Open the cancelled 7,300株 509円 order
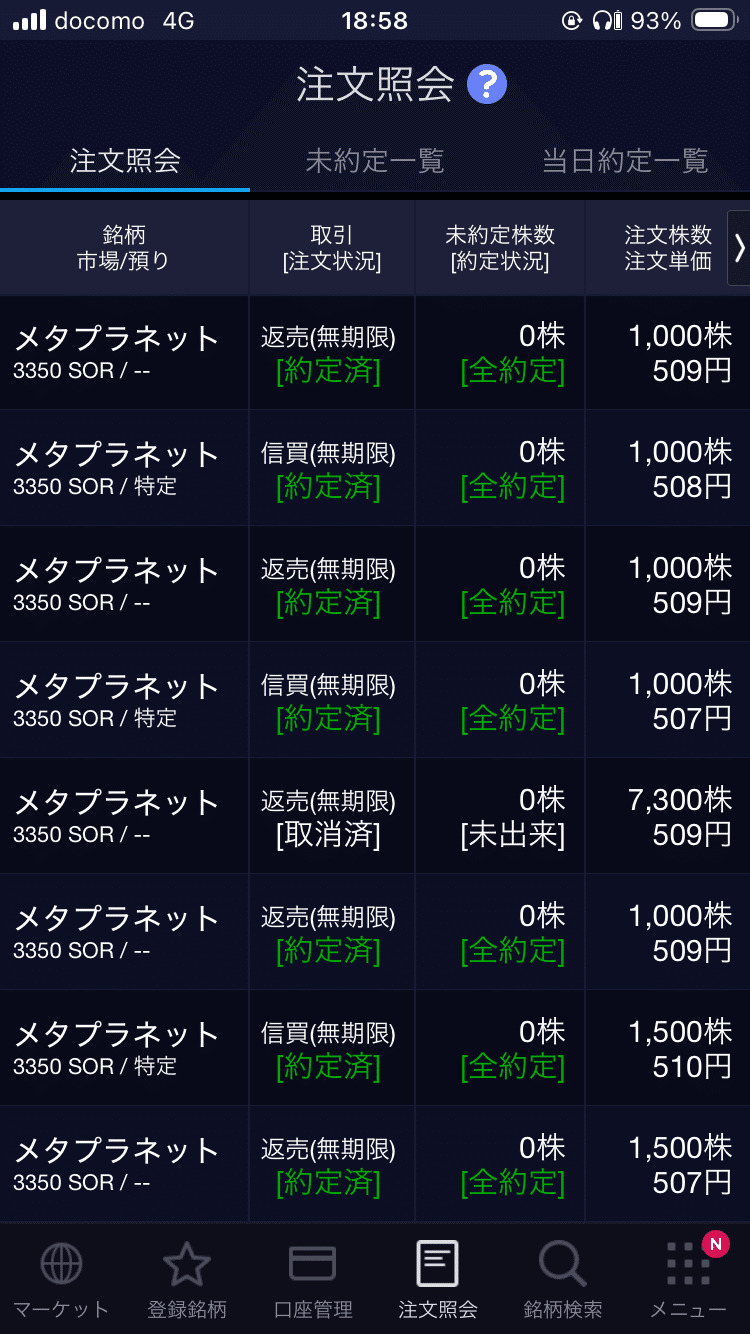The image size is (750, 1334). click(375, 815)
